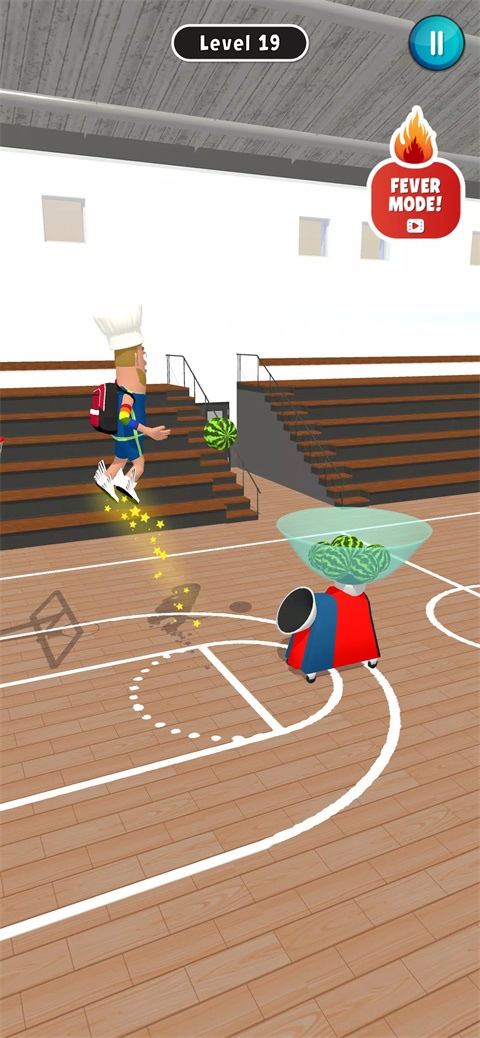The image size is (480, 1038).
Task: Pause the game
Action: [436, 42]
